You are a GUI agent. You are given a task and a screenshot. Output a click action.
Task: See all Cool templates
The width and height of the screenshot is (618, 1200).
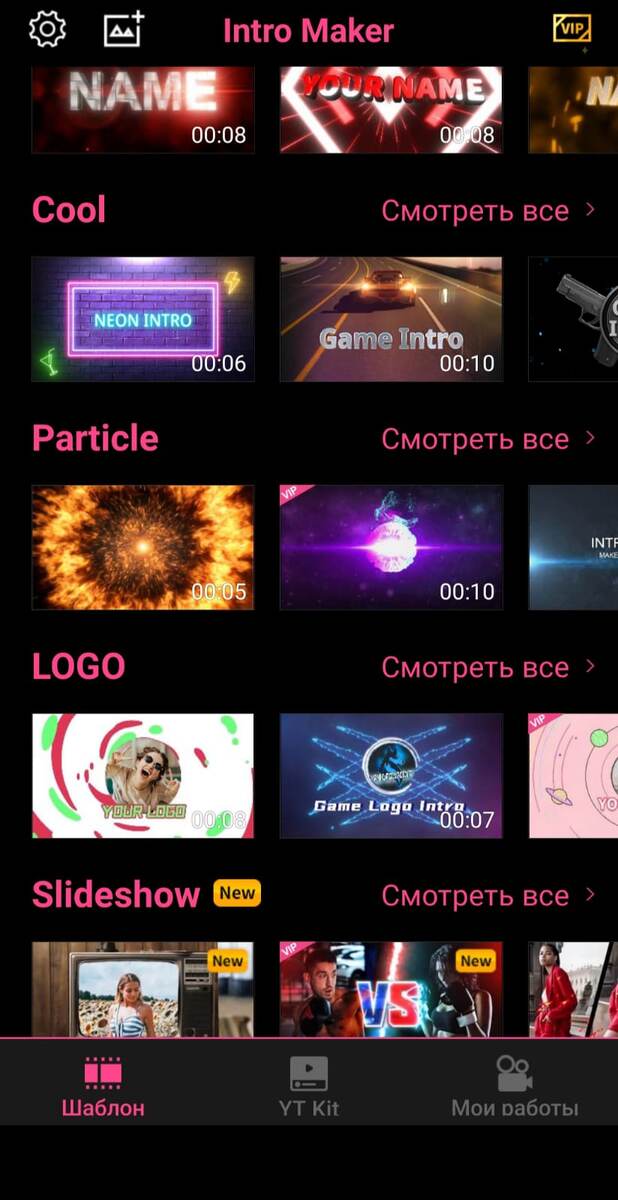coord(487,211)
